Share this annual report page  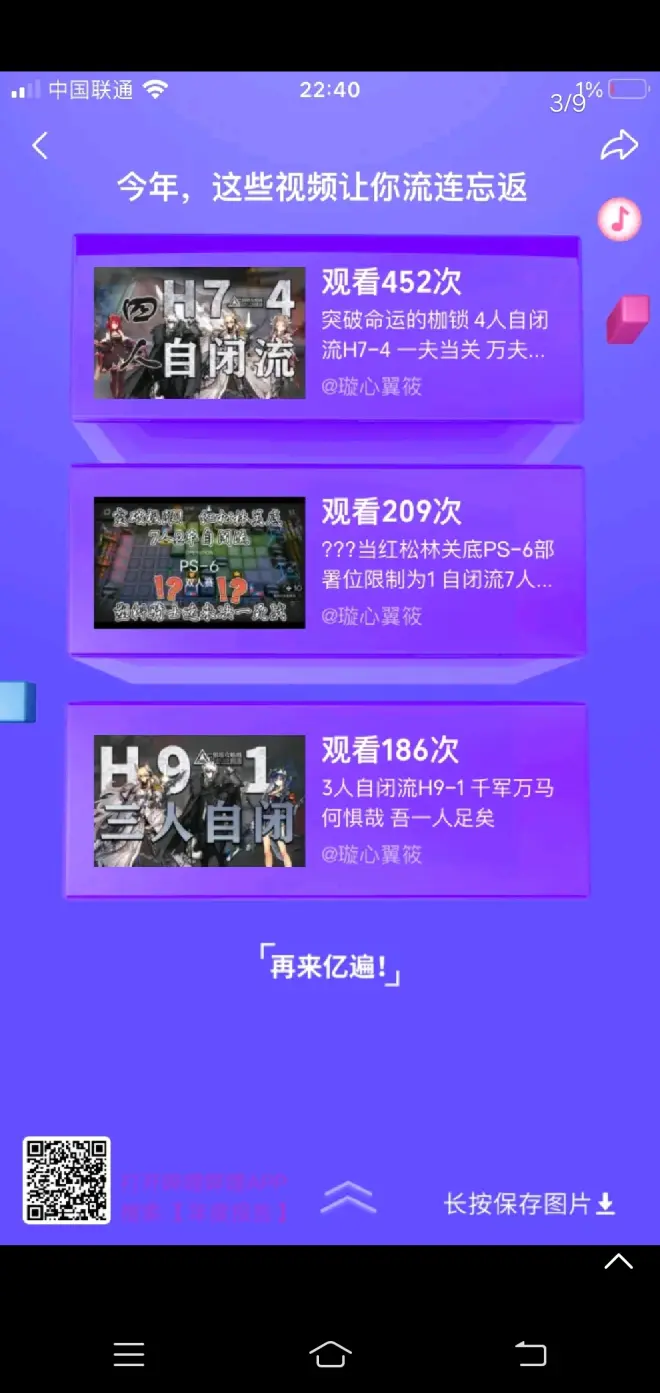coord(619,146)
